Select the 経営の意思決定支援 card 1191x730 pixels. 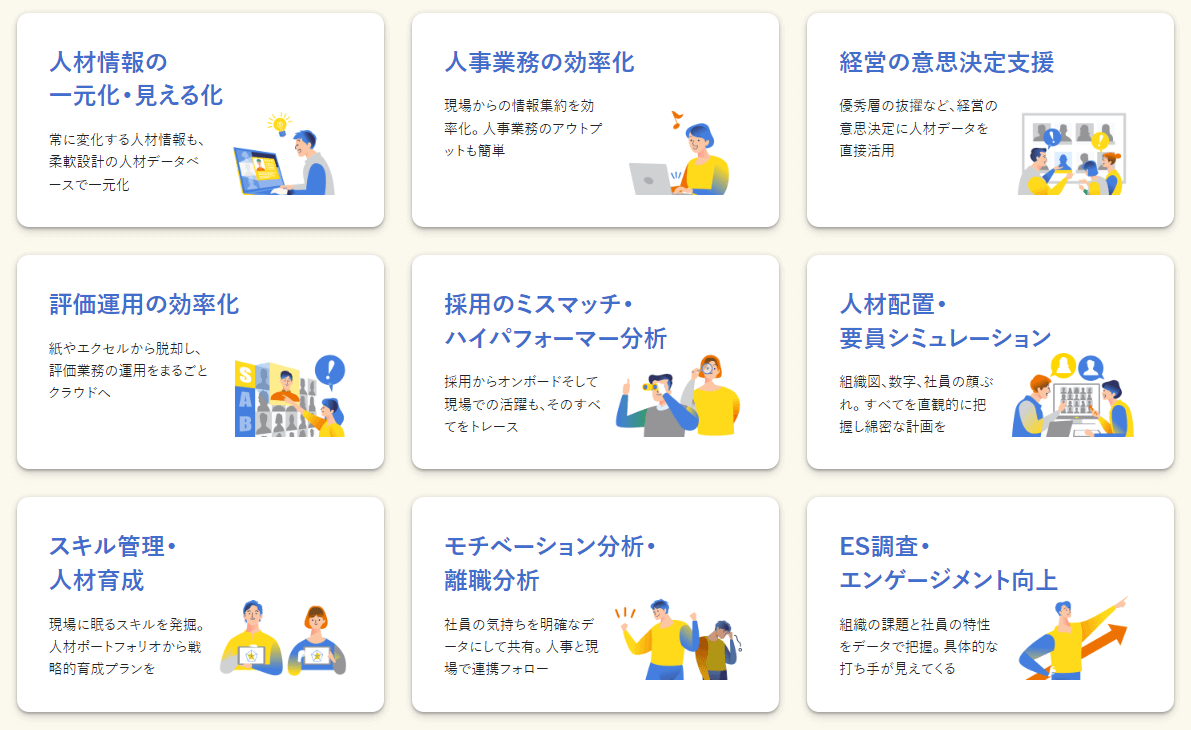pos(990,120)
